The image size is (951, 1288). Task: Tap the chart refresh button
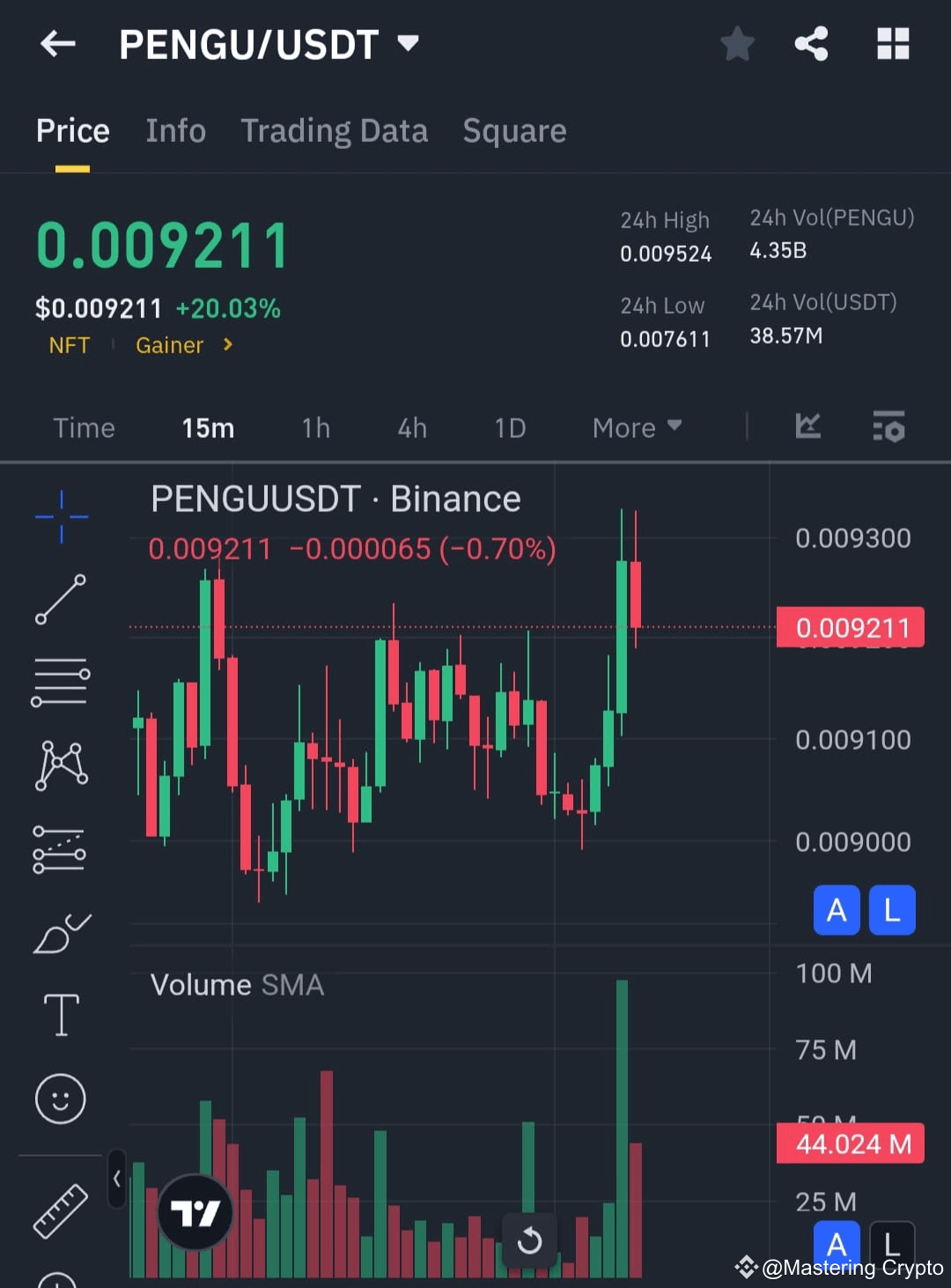[x=529, y=1240]
